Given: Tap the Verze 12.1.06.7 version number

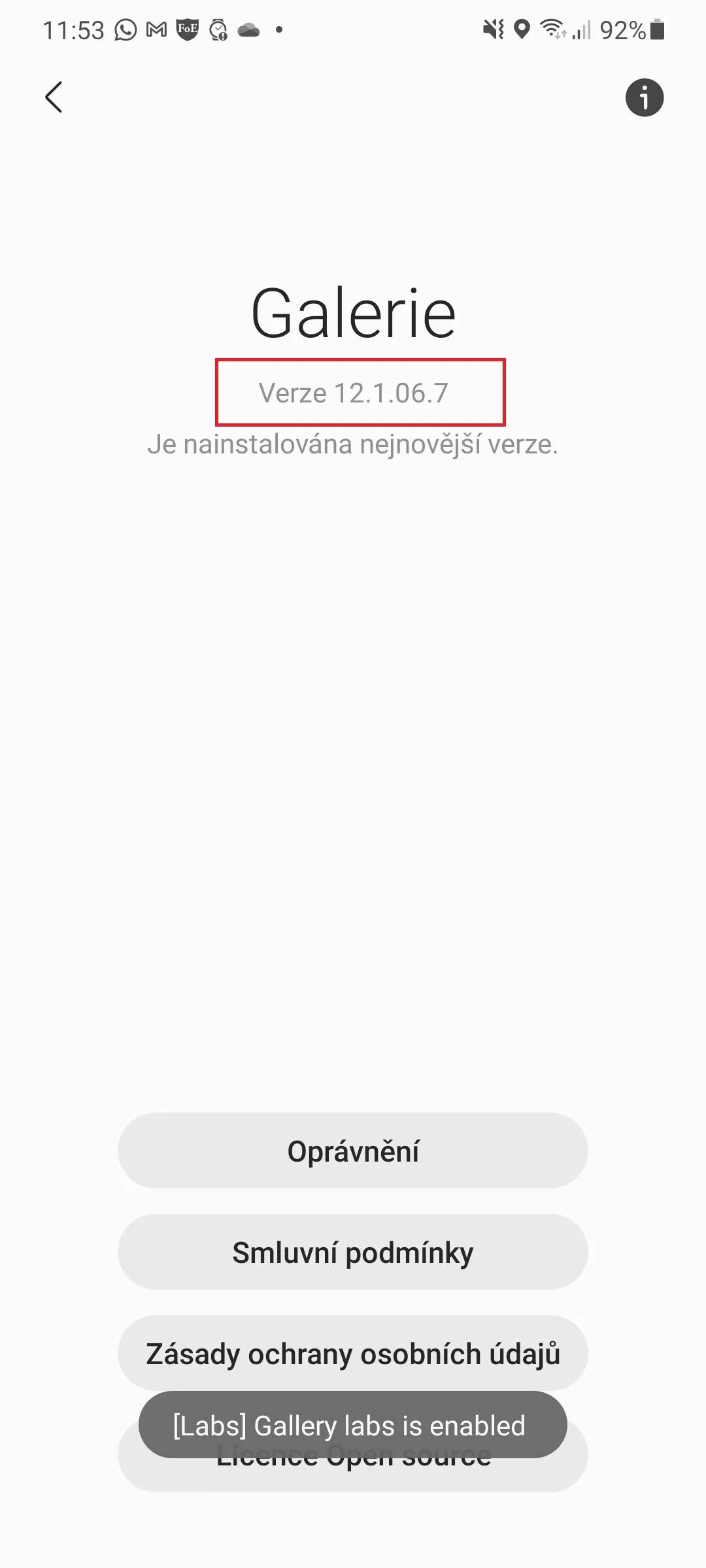Looking at the screenshot, I should click(x=354, y=393).
